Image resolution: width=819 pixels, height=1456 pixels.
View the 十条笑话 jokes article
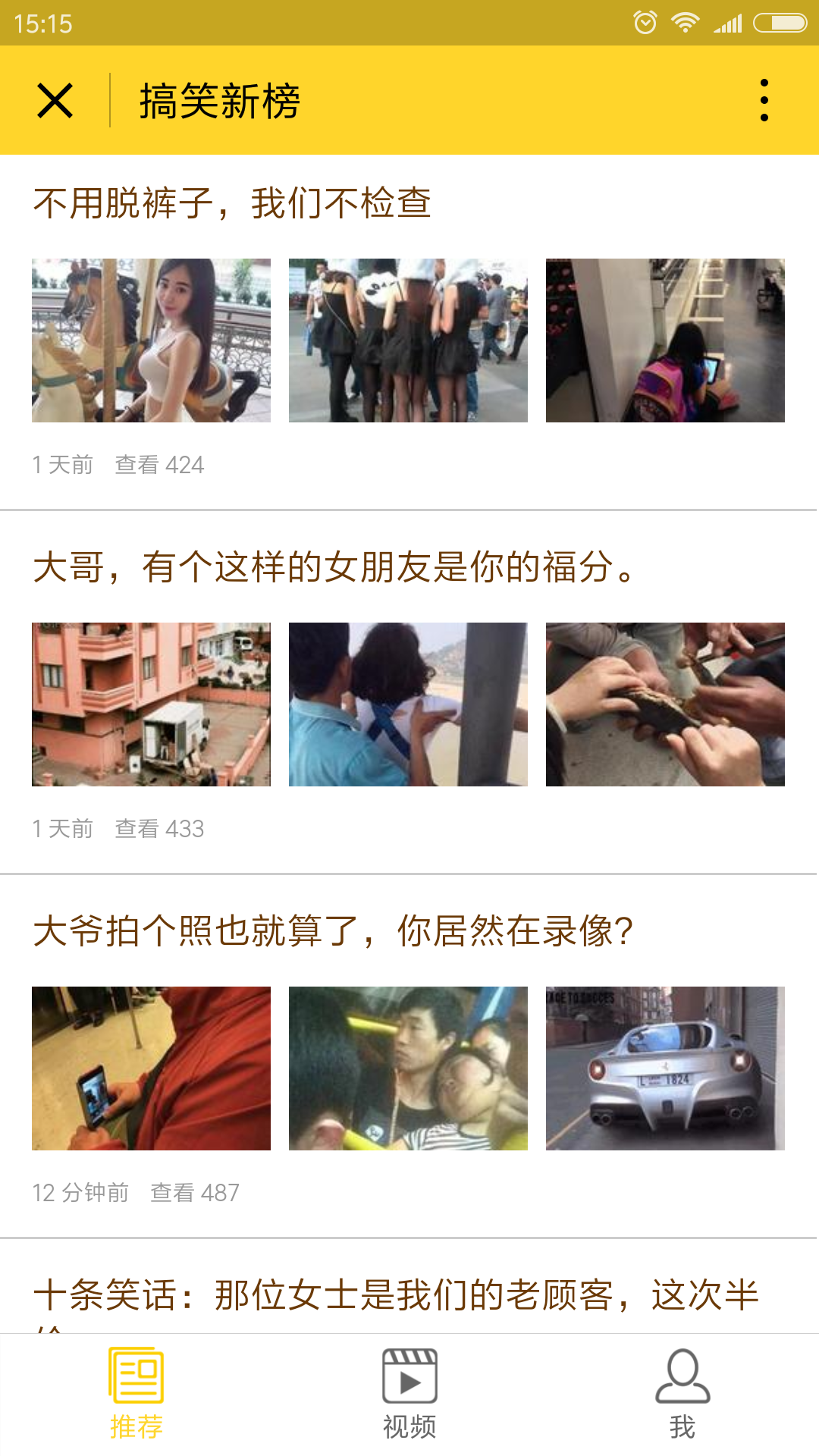tap(396, 1295)
